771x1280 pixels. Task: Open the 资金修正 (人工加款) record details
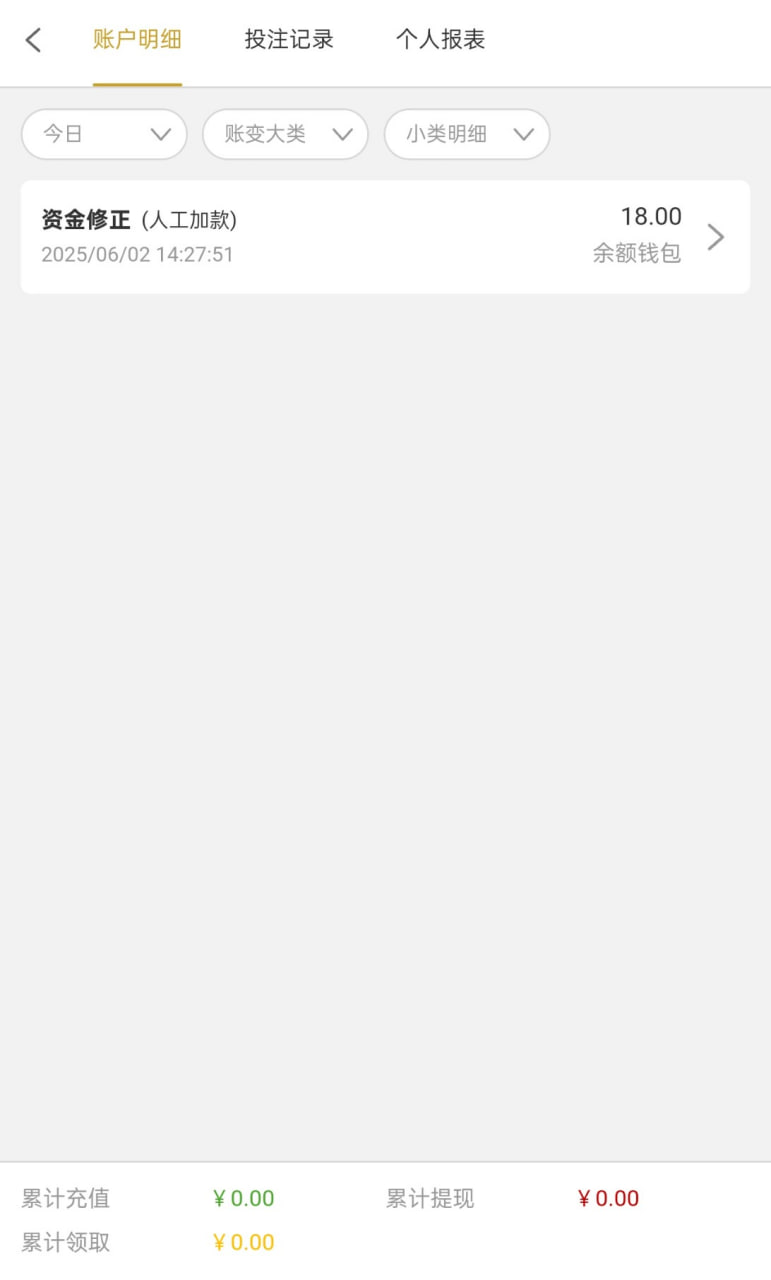pos(385,237)
